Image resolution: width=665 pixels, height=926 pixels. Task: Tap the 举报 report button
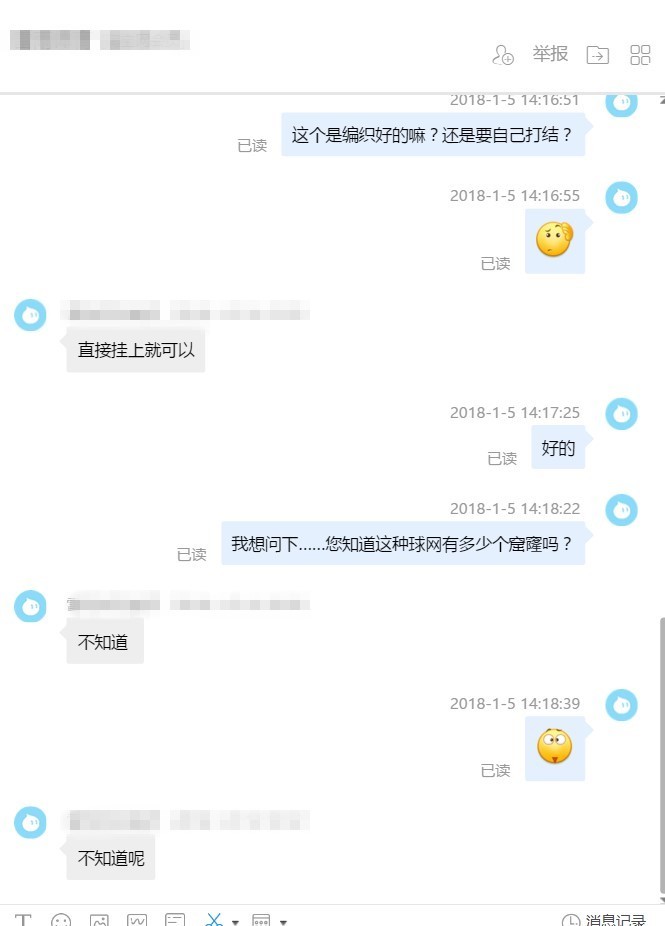coord(550,54)
